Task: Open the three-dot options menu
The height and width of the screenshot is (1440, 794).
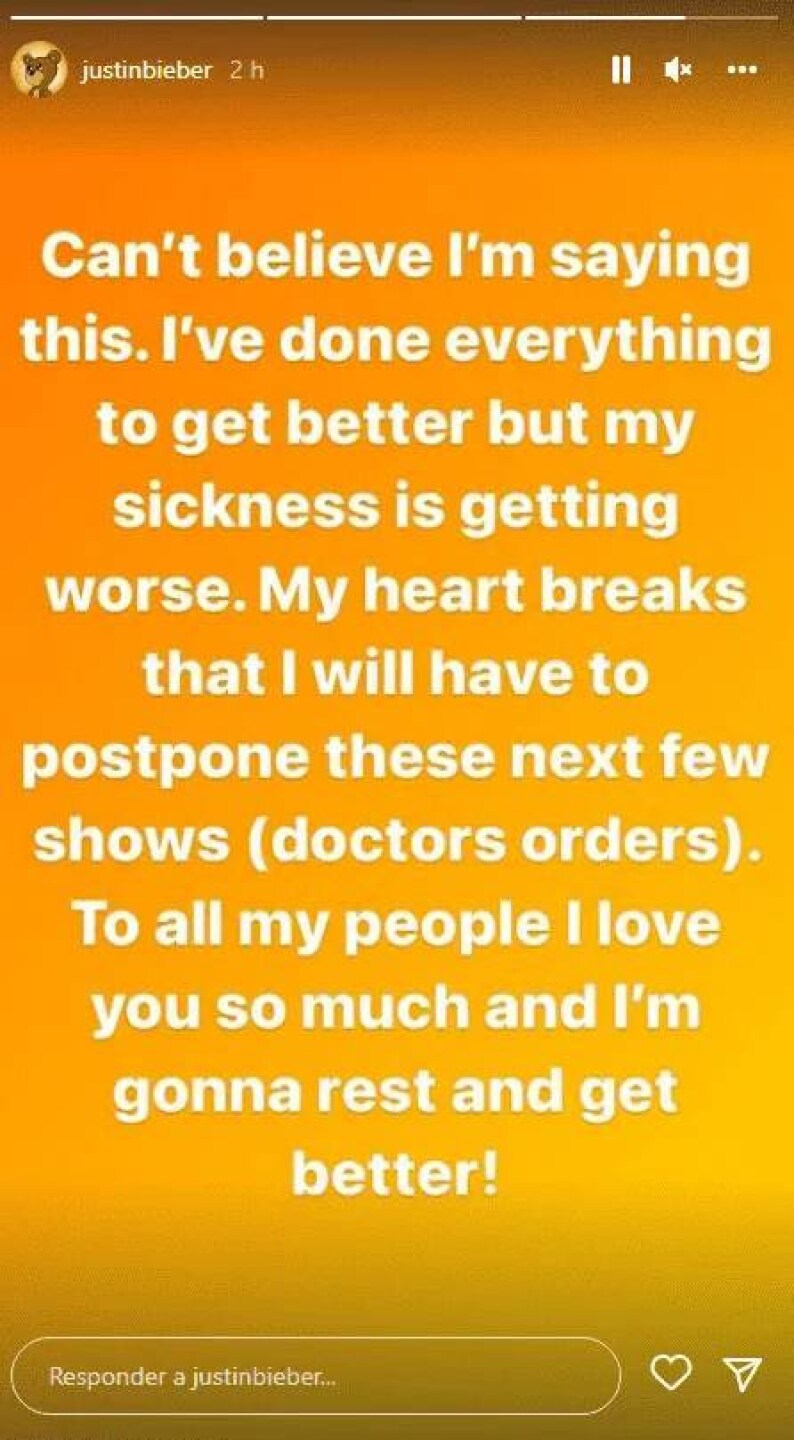Action: tap(741, 70)
